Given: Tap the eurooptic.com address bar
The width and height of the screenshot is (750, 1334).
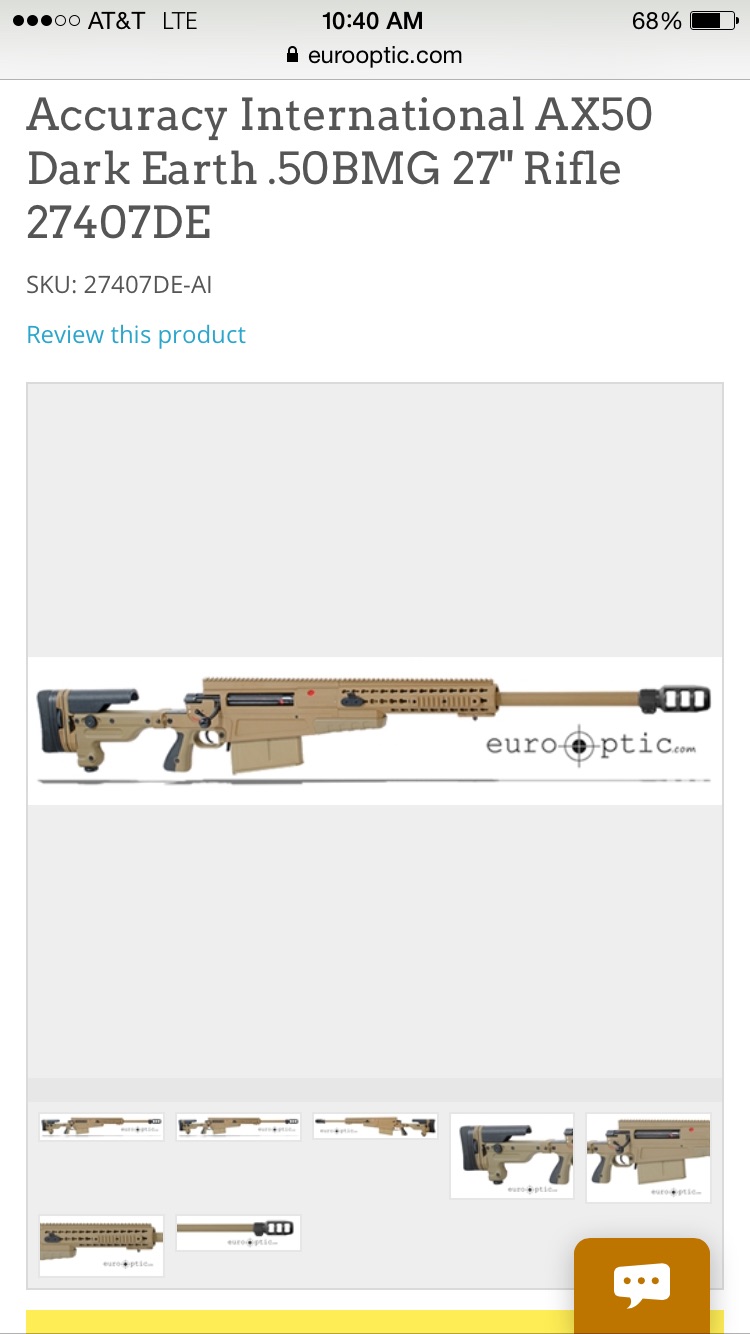Looking at the screenshot, I should click(375, 56).
